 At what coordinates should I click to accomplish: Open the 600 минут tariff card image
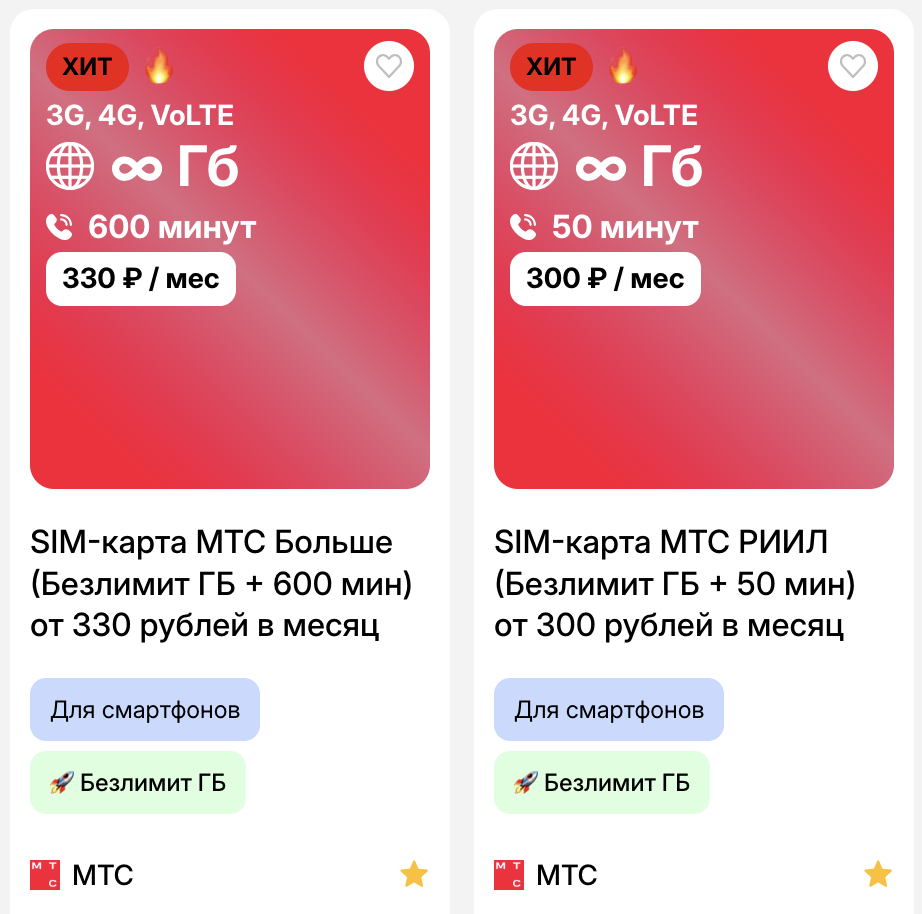click(230, 380)
